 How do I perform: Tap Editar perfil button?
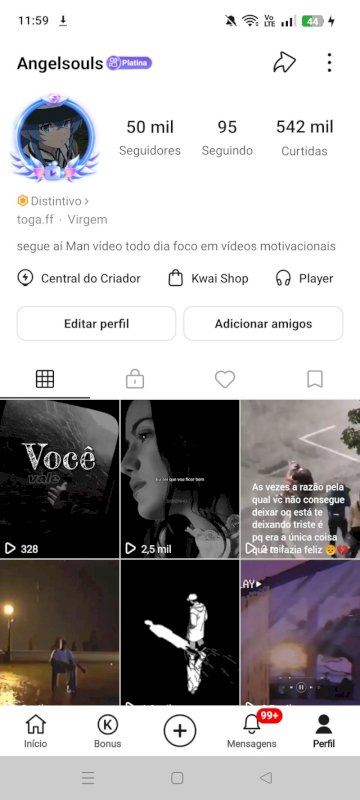pyautogui.click(x=96, y=323)
